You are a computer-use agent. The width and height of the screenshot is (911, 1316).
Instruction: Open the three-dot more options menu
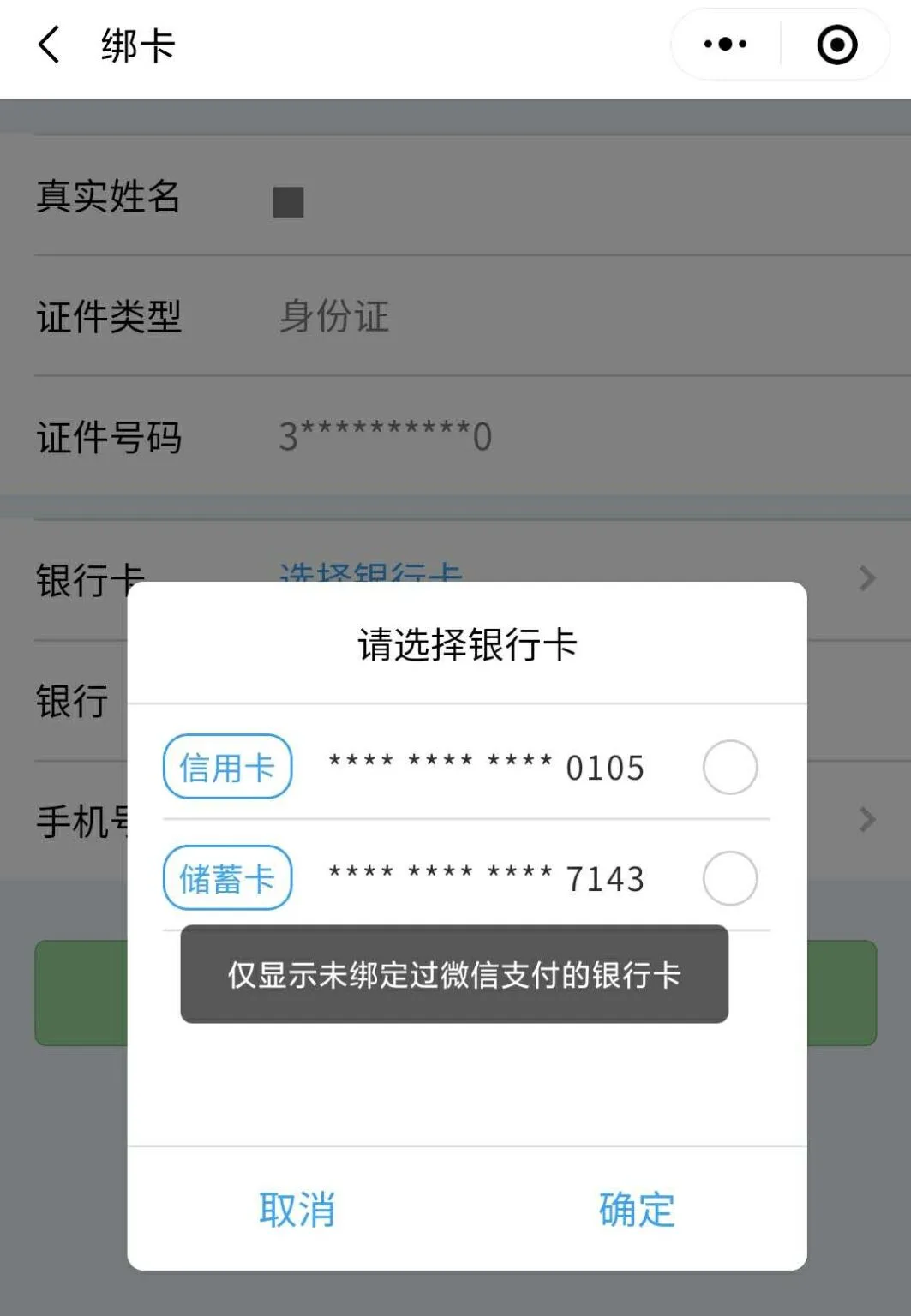[x=722, y=43]
